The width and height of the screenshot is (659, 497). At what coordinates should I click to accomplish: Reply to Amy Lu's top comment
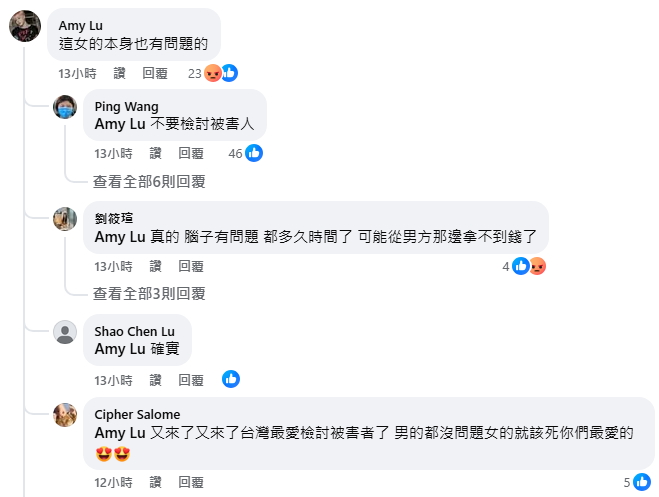(155, 73)
